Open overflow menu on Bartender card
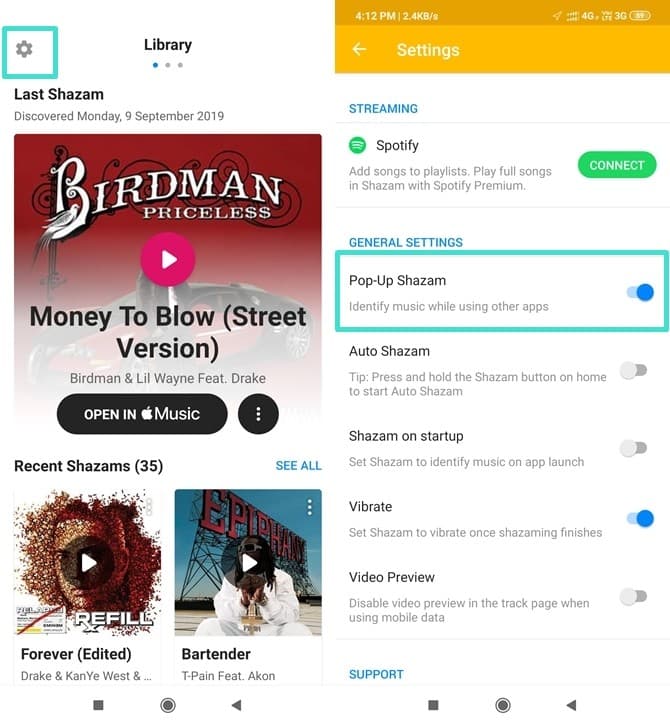The height and width of the screenshot is (725, 670). point(309,507)
